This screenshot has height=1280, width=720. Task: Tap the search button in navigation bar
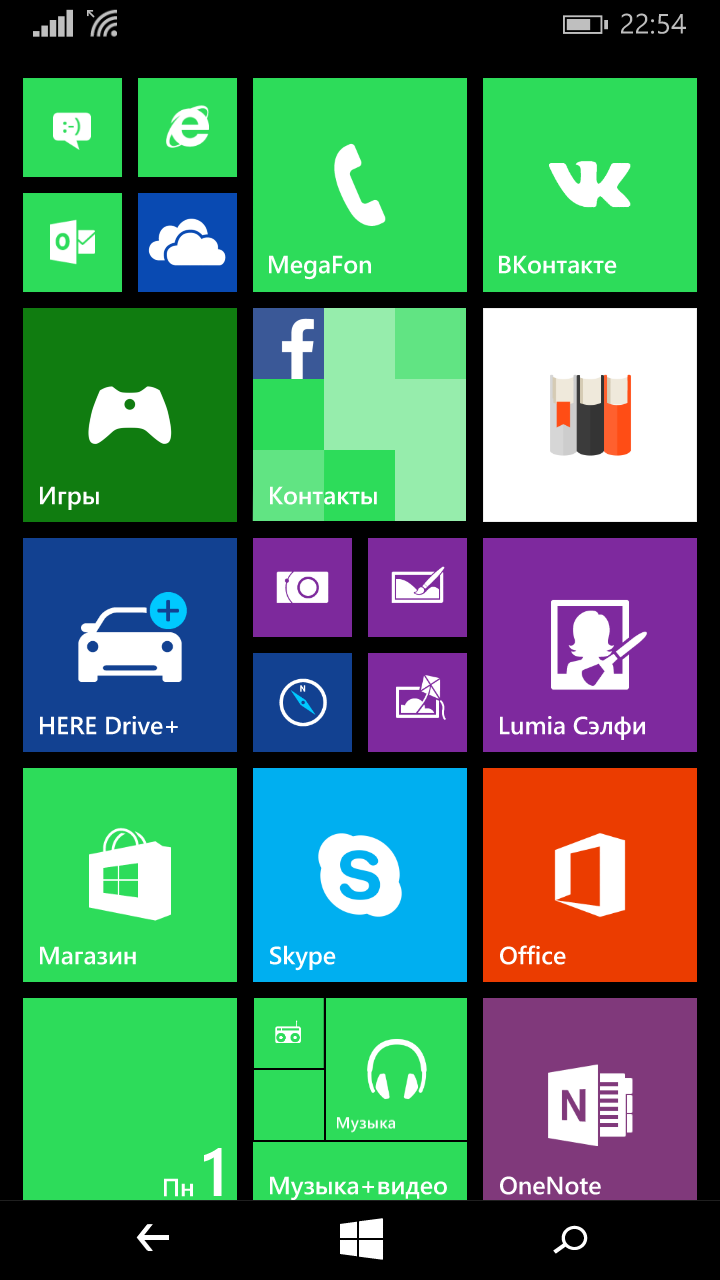tap(570, 1240)
